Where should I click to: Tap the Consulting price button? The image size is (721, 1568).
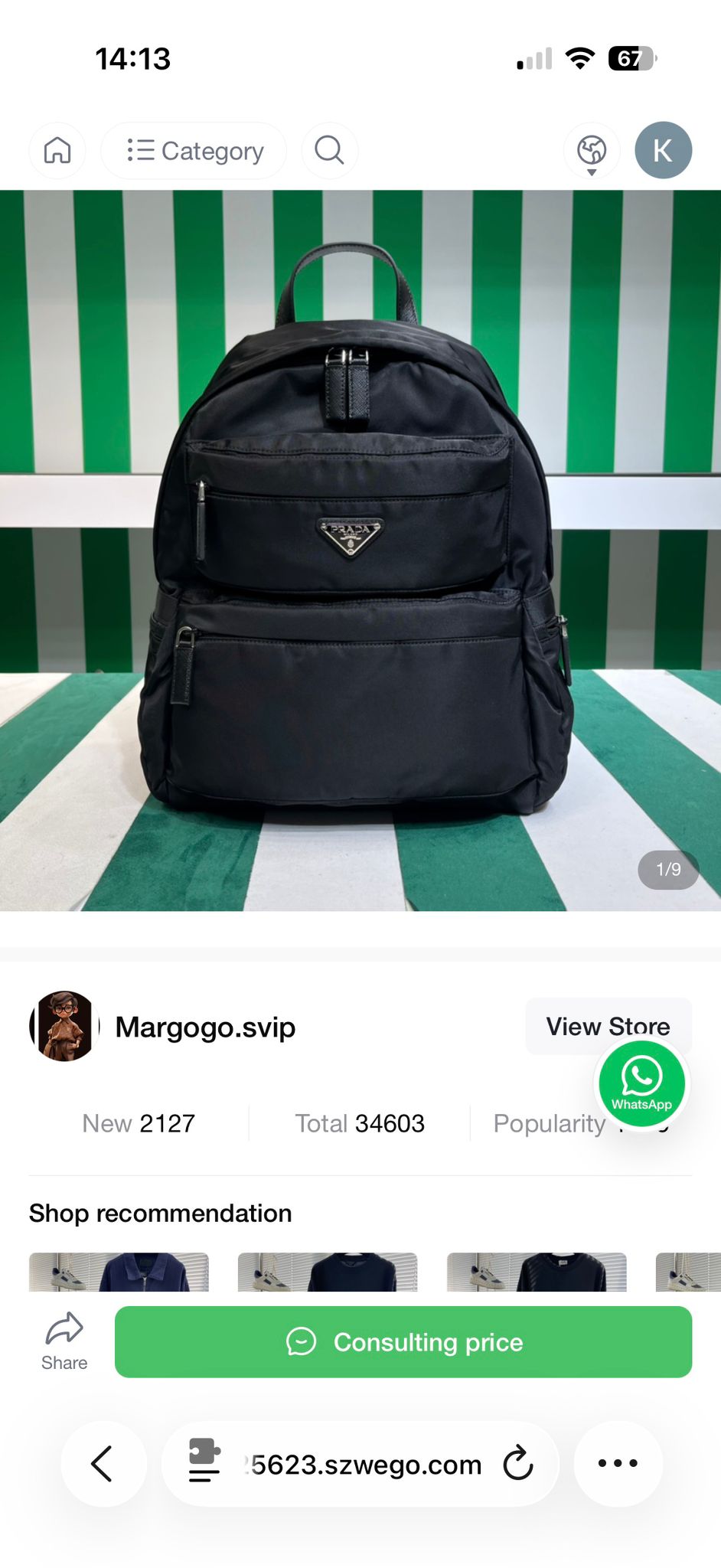[403, 1342]
